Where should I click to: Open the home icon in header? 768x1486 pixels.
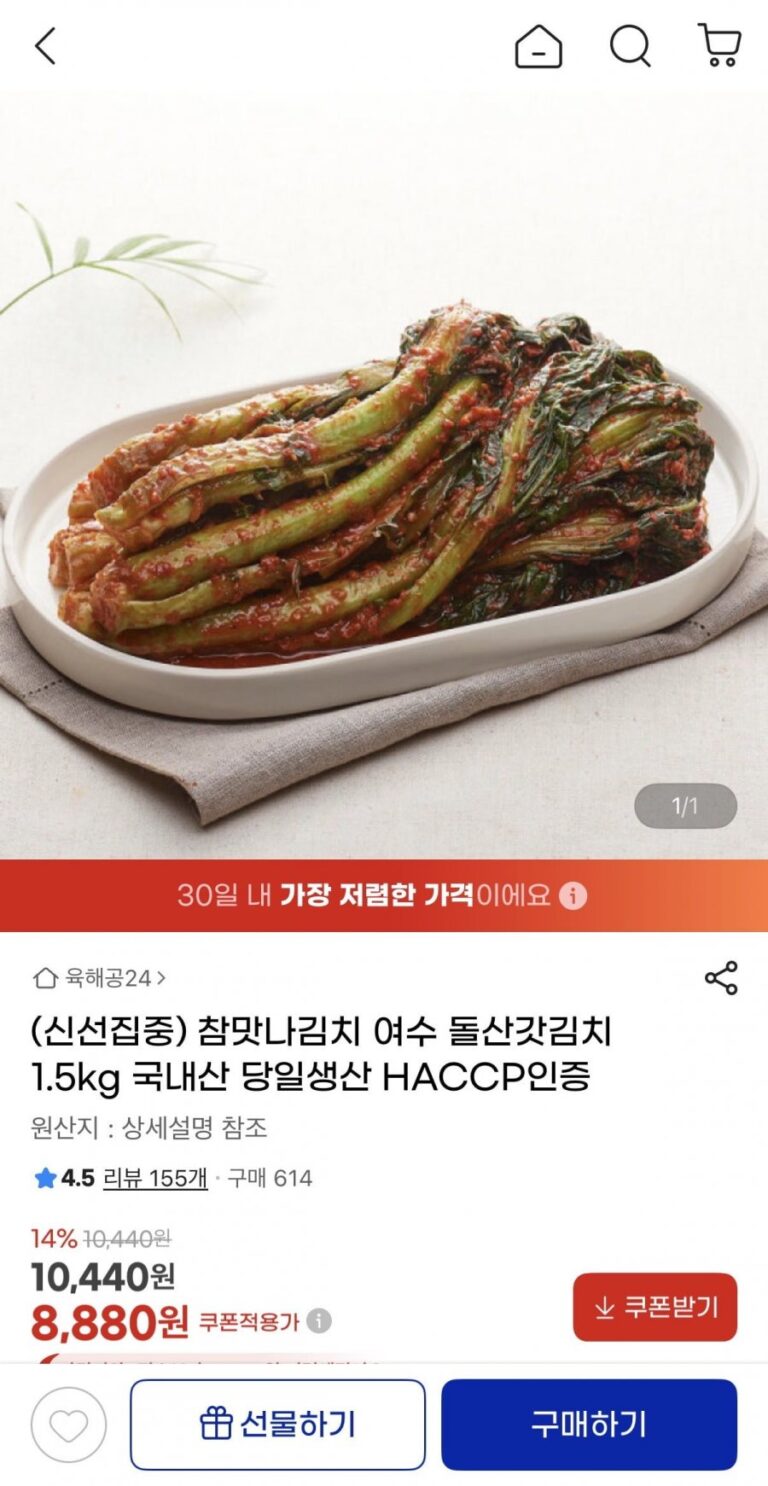click(538, 46)
